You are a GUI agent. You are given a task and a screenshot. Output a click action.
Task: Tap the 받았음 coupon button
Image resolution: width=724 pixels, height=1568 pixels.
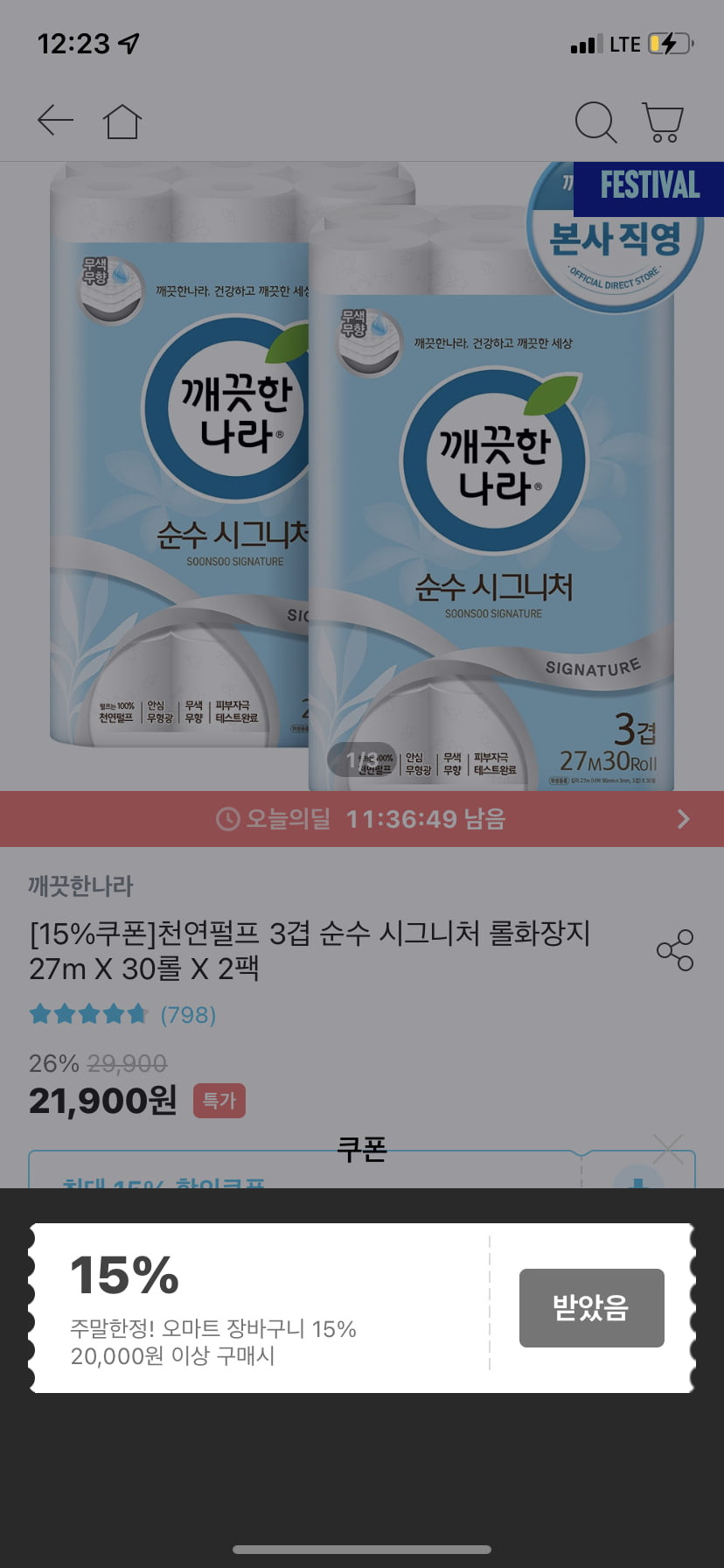pyautogui.click(x=591, y=1307)
